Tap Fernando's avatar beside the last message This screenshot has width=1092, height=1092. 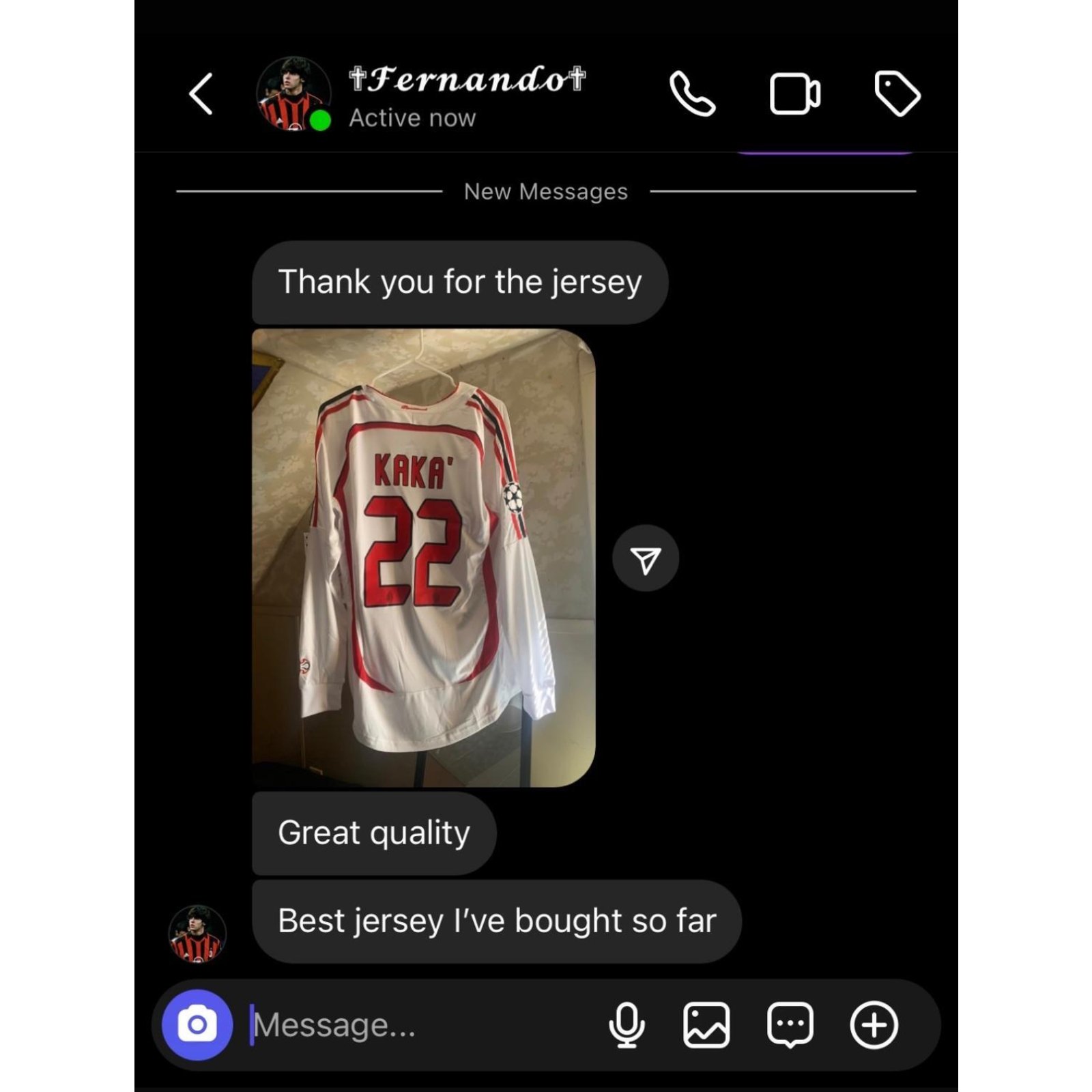197,934
